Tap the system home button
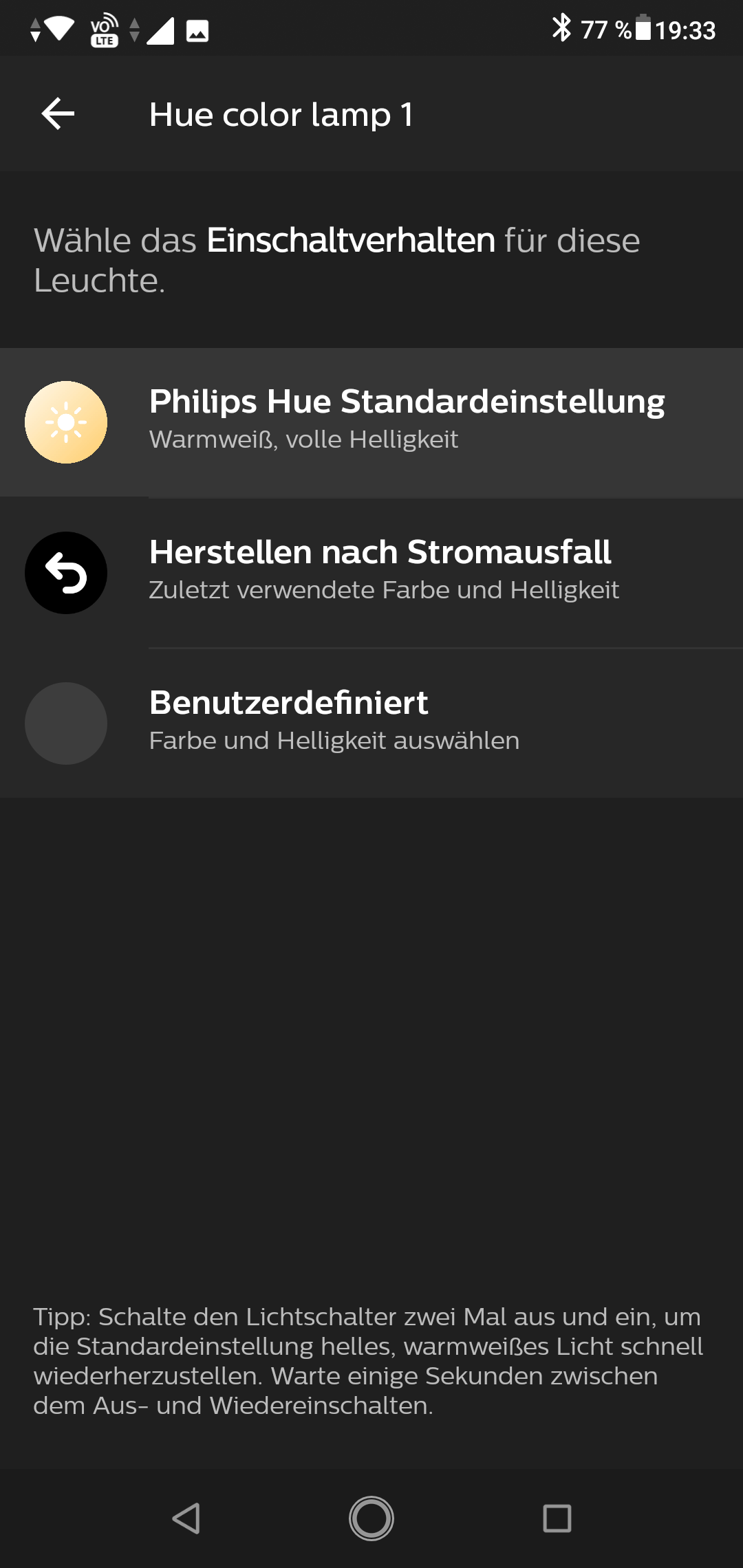Image resolution: width=743 pixels, height=1568 pixels. click(x=371, y=1518)
